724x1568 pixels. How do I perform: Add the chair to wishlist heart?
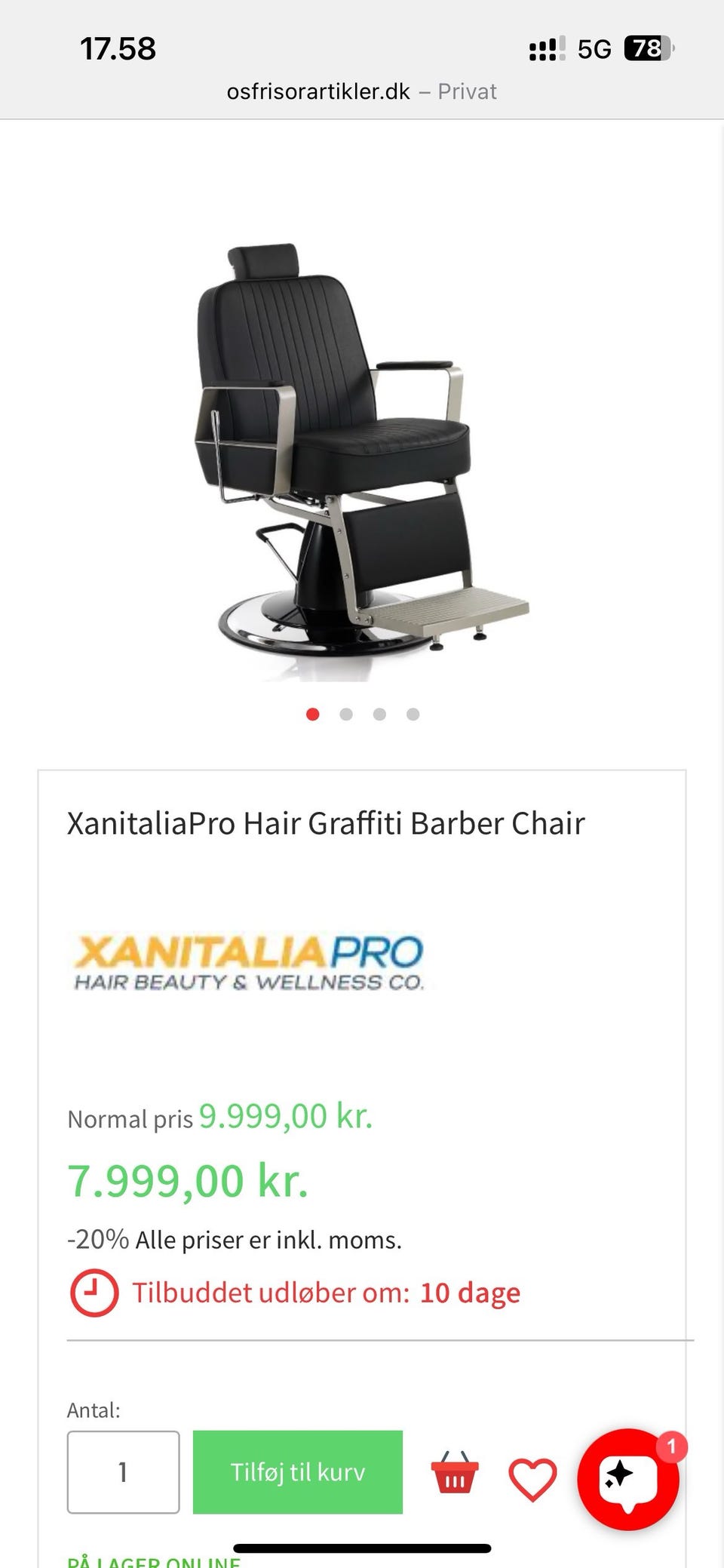[532, 1479]
